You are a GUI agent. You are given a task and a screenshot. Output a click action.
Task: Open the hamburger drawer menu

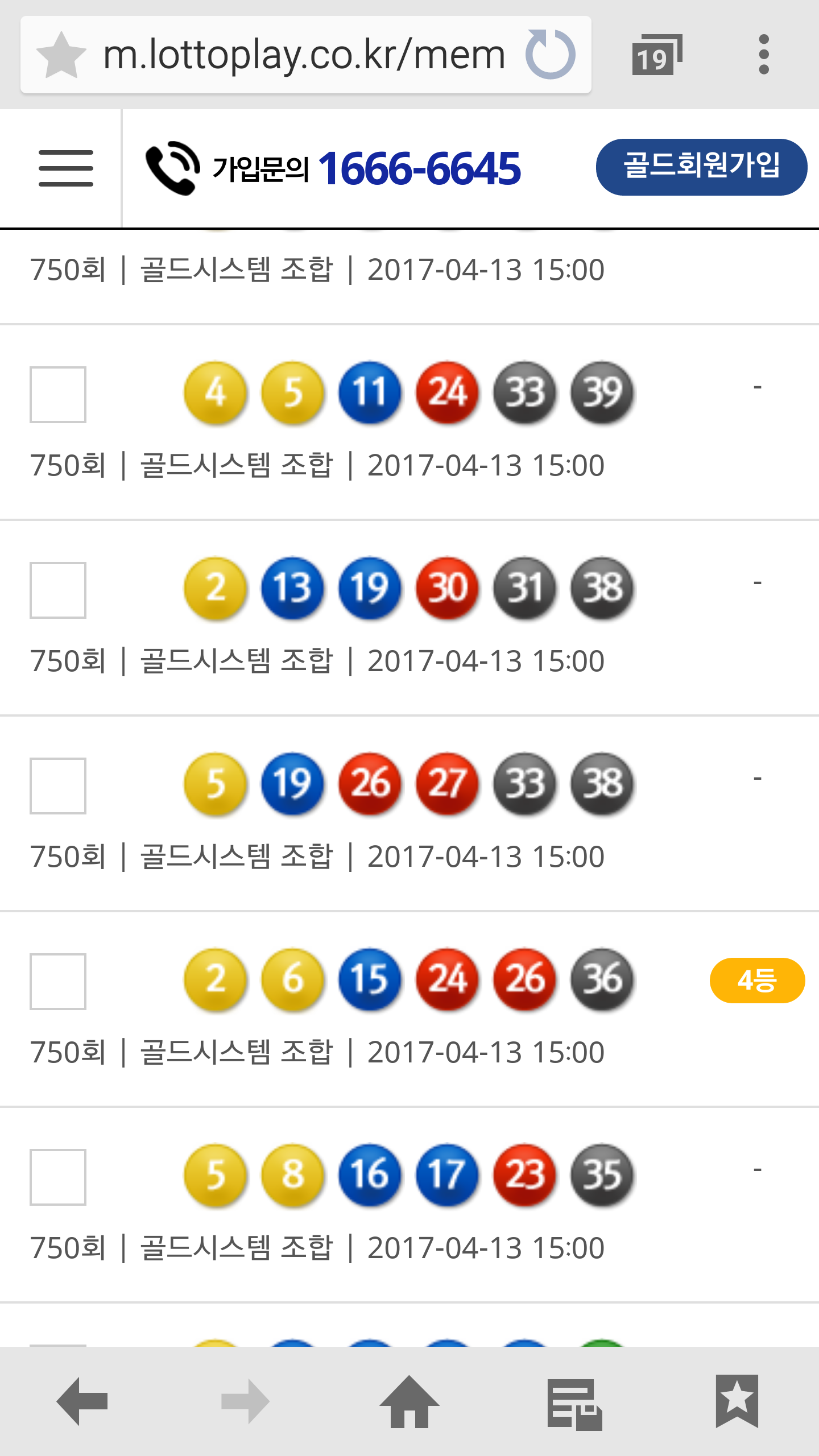click(x=66, y=168)
